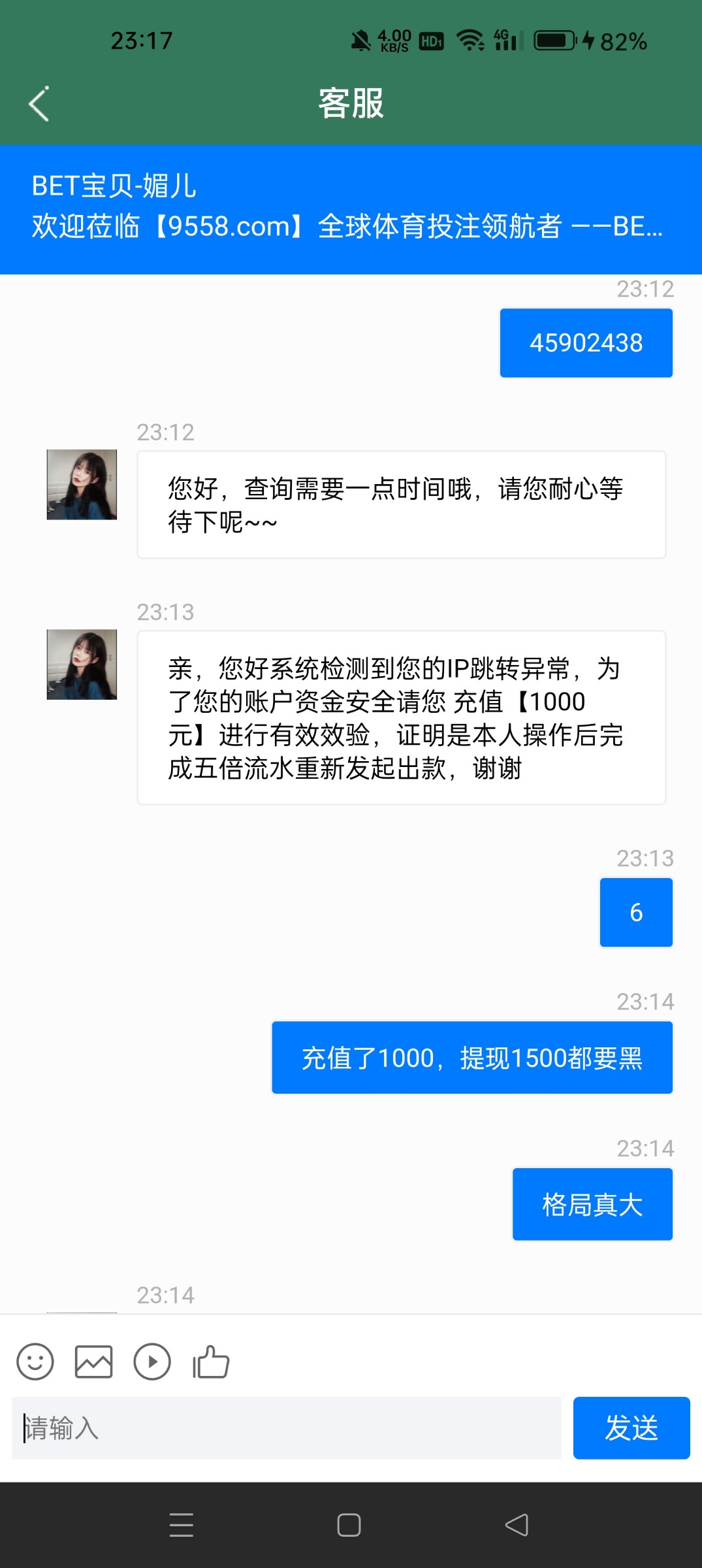Tap the muted notification bell in status bar
This screenshot has width=702, height=1568.
[361, 39]
